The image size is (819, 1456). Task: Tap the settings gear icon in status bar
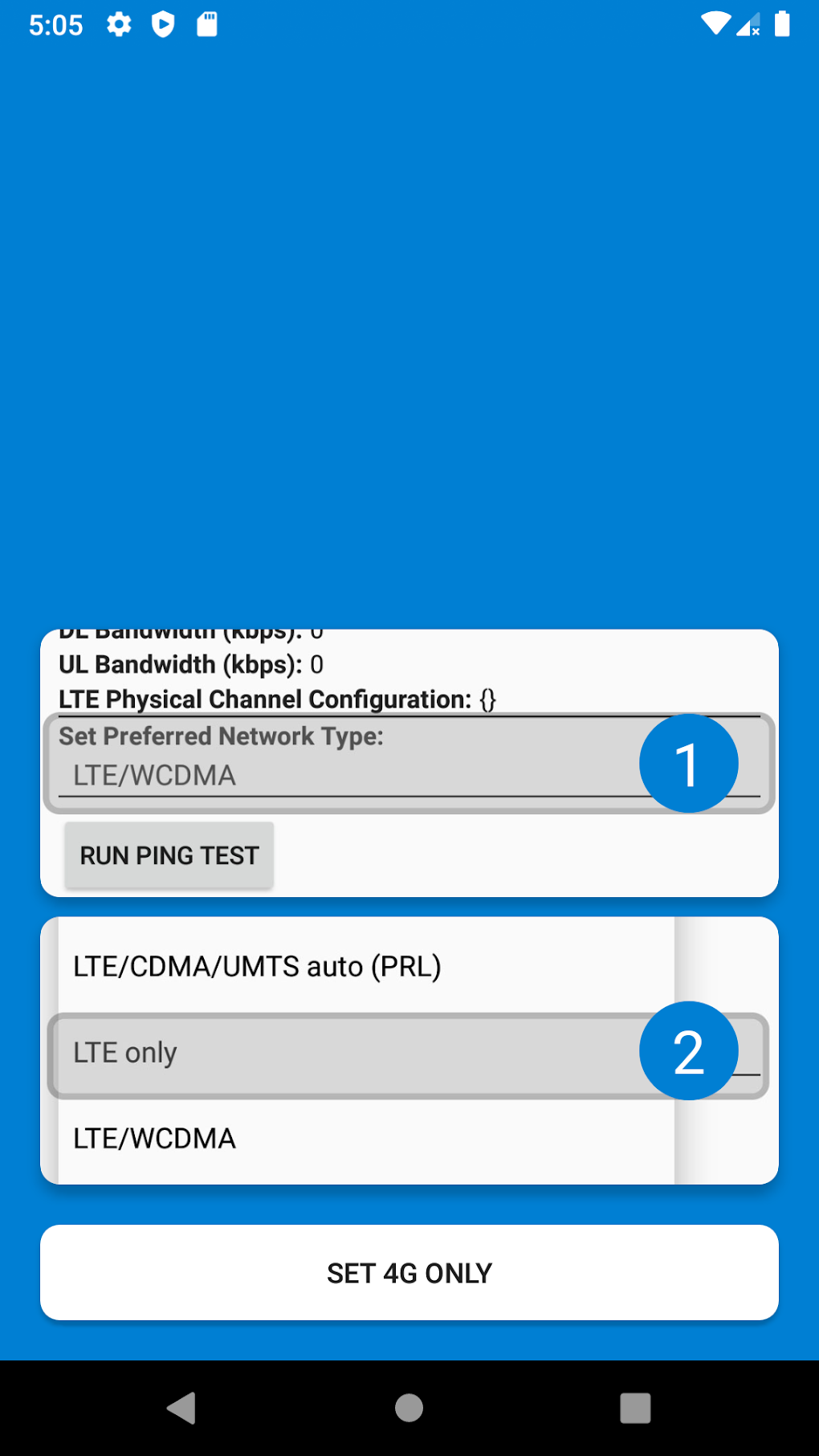pyautogui.click(x=118, y=24)
